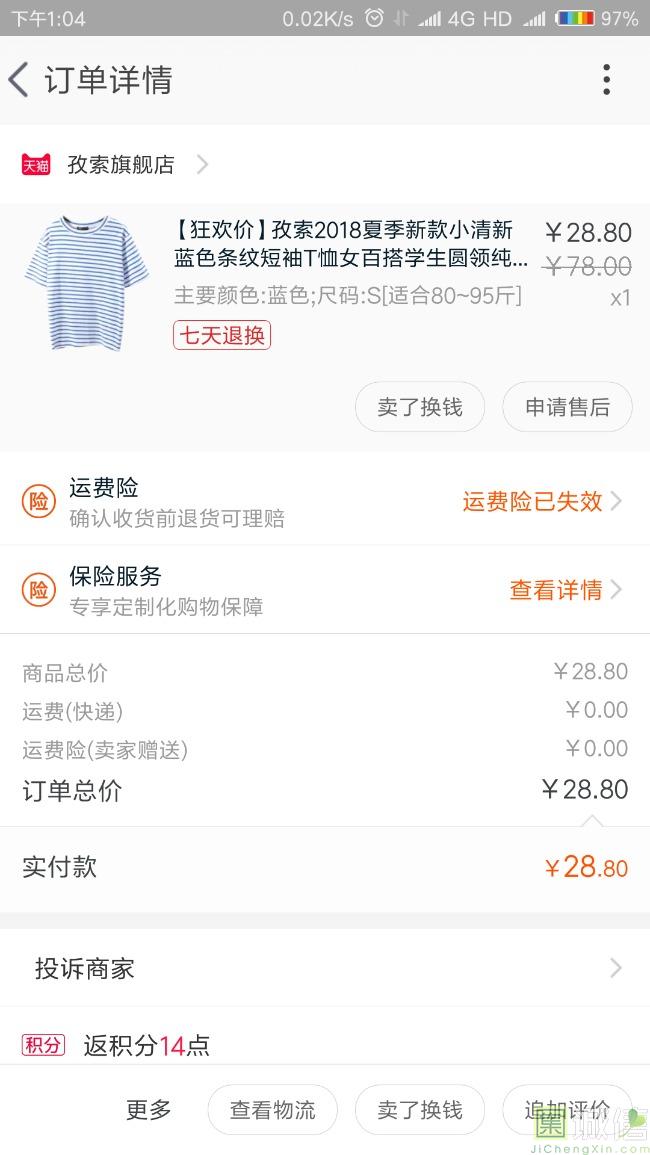650x1155 pixels.
Task: Tap 卖了换钱 next to 申请售后
Action: pyautogui.click(x=420, y=407)
